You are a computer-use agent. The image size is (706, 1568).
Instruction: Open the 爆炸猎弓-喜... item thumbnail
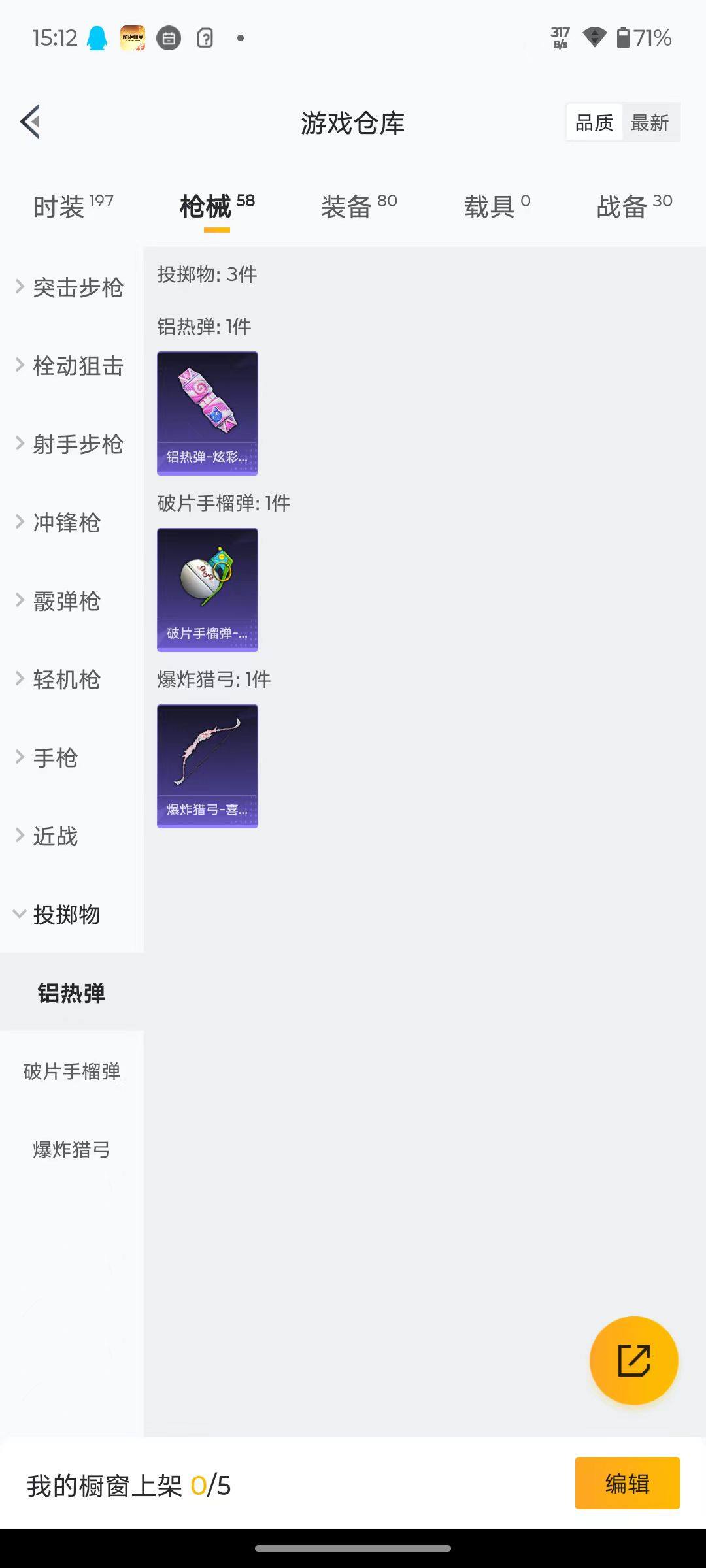207,766
